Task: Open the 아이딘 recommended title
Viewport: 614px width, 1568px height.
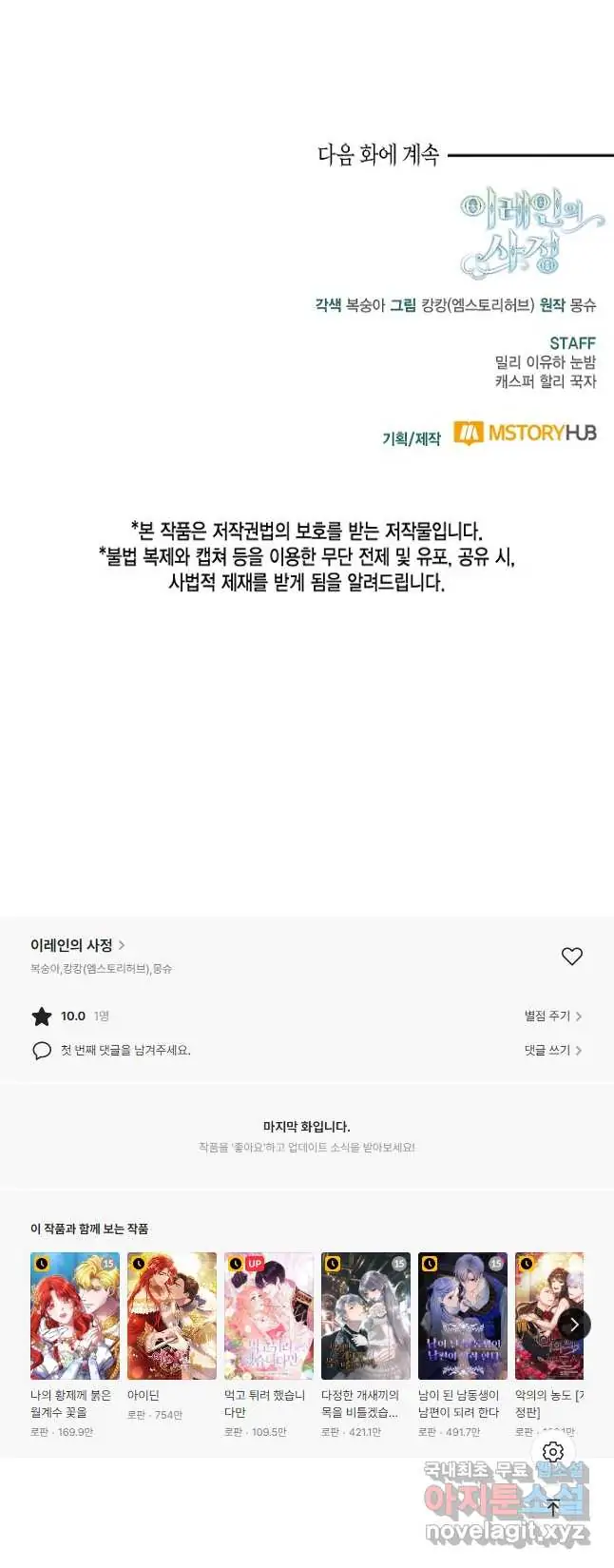Action: [x=172, y=1316]
